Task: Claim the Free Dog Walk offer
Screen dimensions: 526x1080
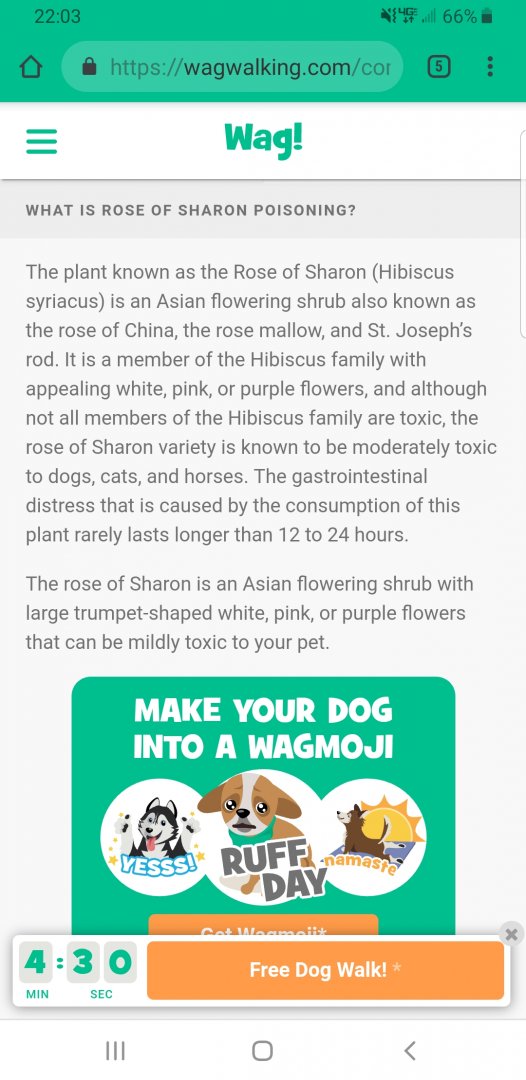Action: pyautogui.click(x=325, y=970)
